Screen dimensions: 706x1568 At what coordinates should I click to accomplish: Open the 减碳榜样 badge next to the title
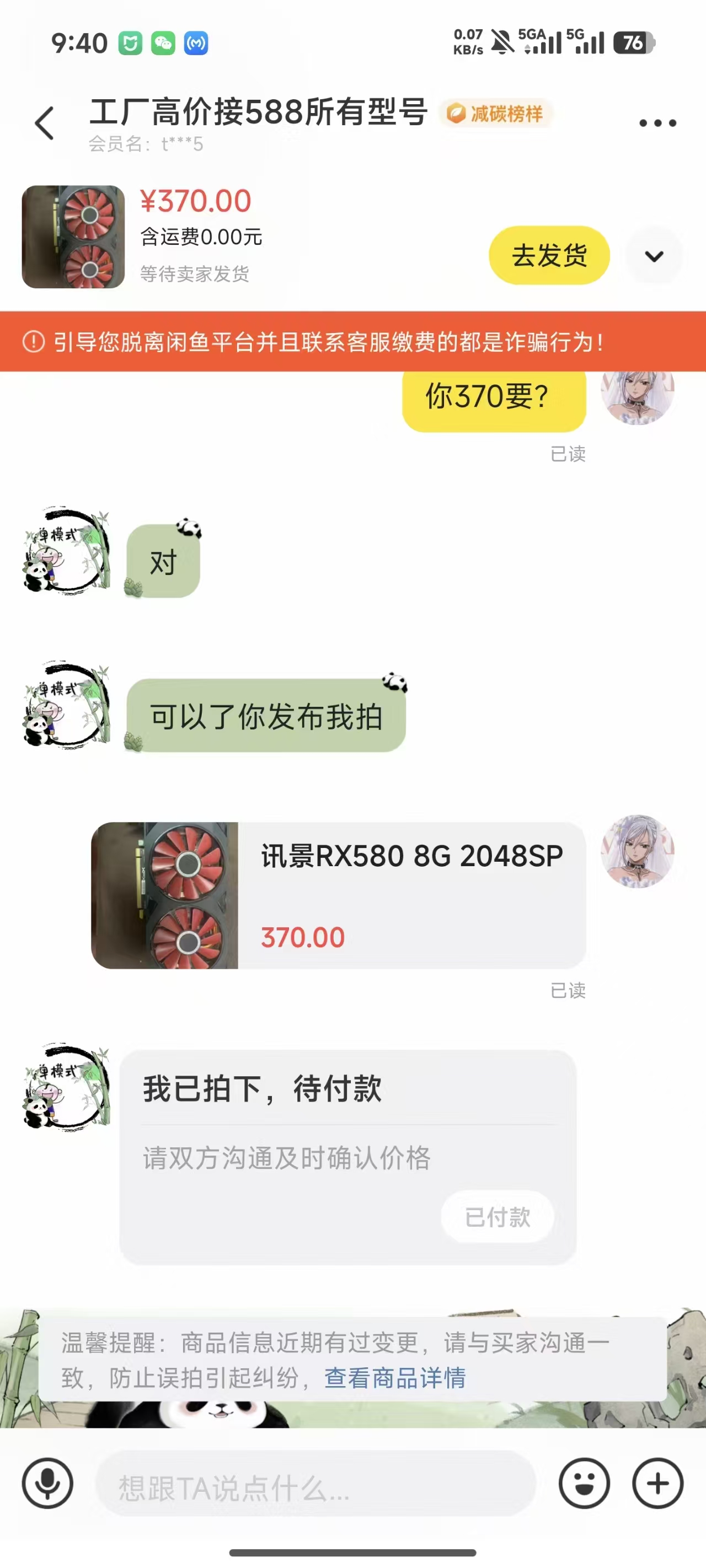[x=496, y=114]
